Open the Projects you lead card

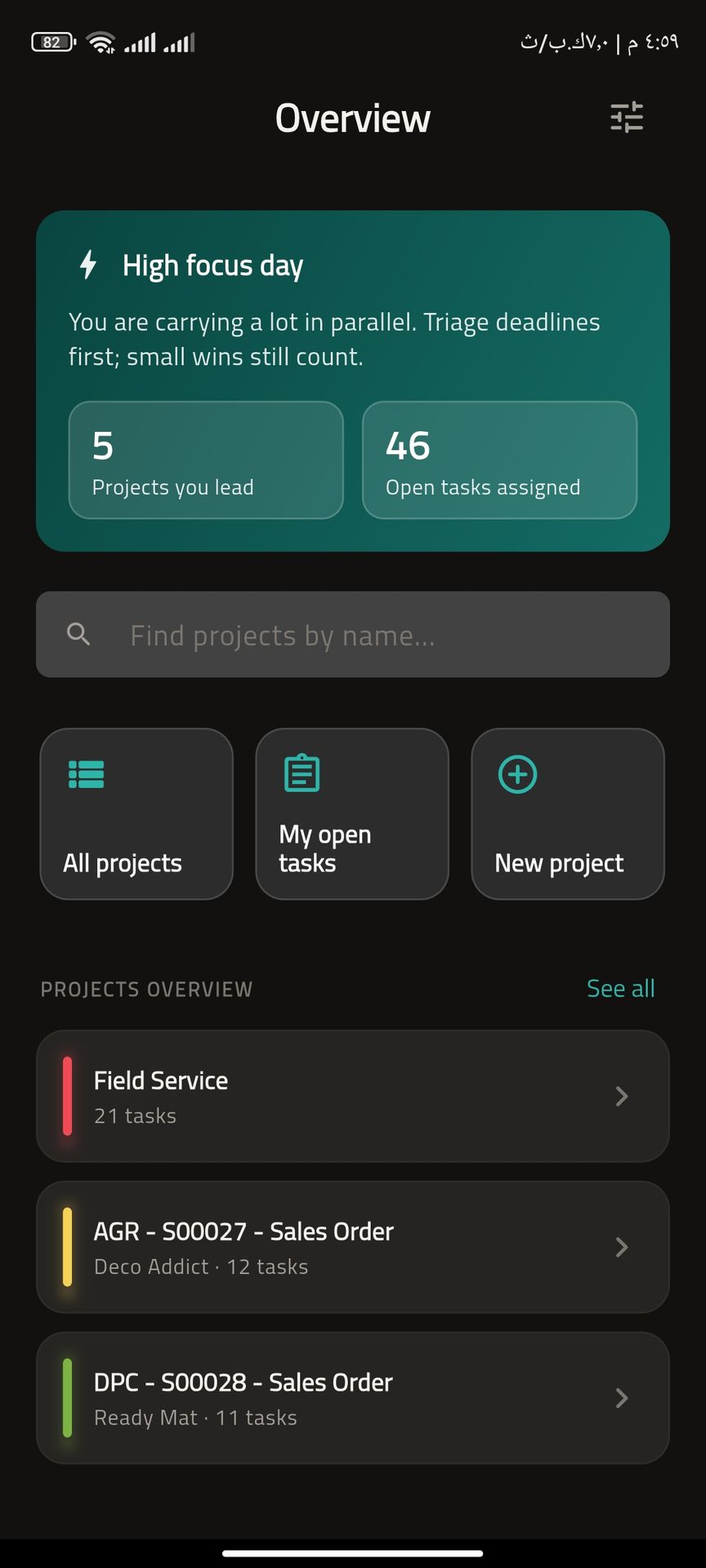pos(206,460)
